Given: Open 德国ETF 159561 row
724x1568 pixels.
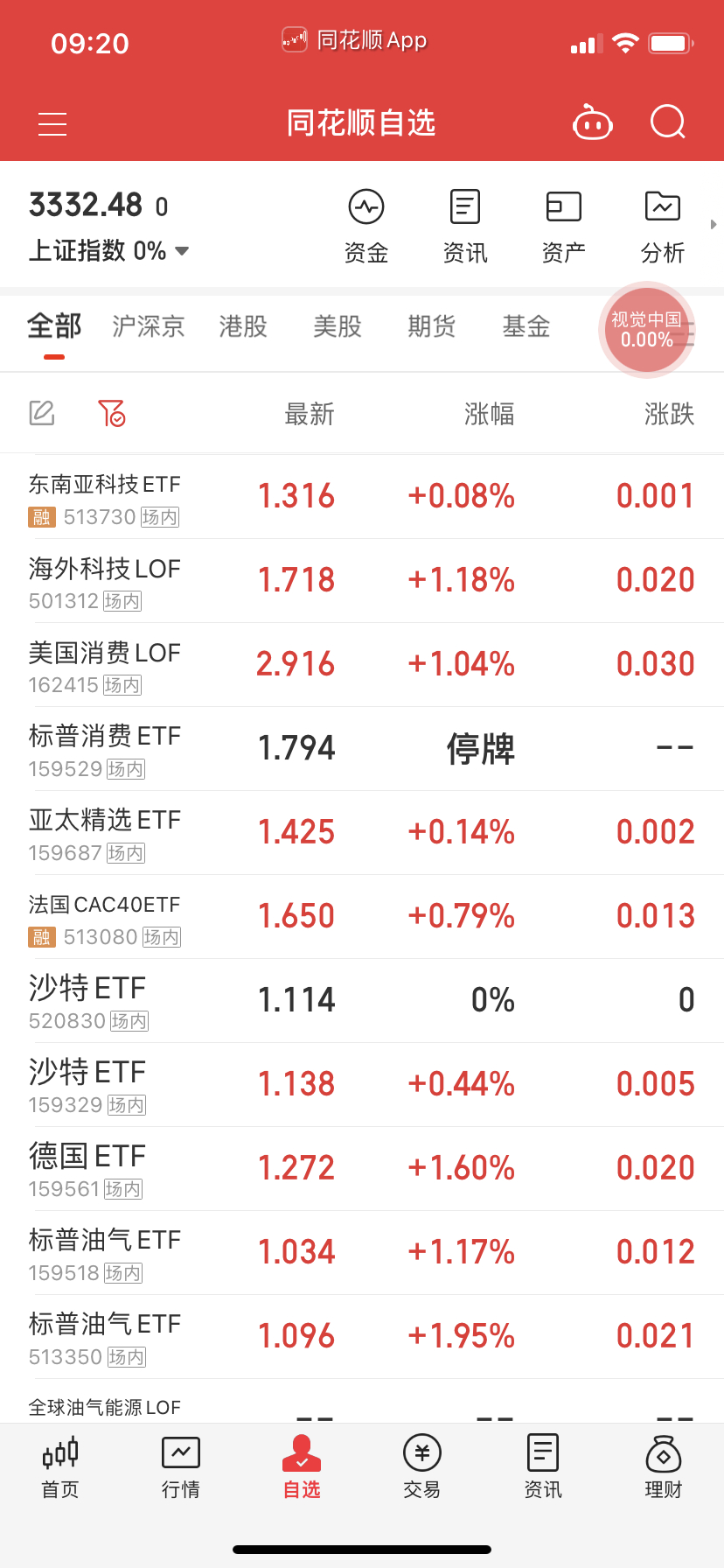Looking at the screenshot, I should point(362,1169).
